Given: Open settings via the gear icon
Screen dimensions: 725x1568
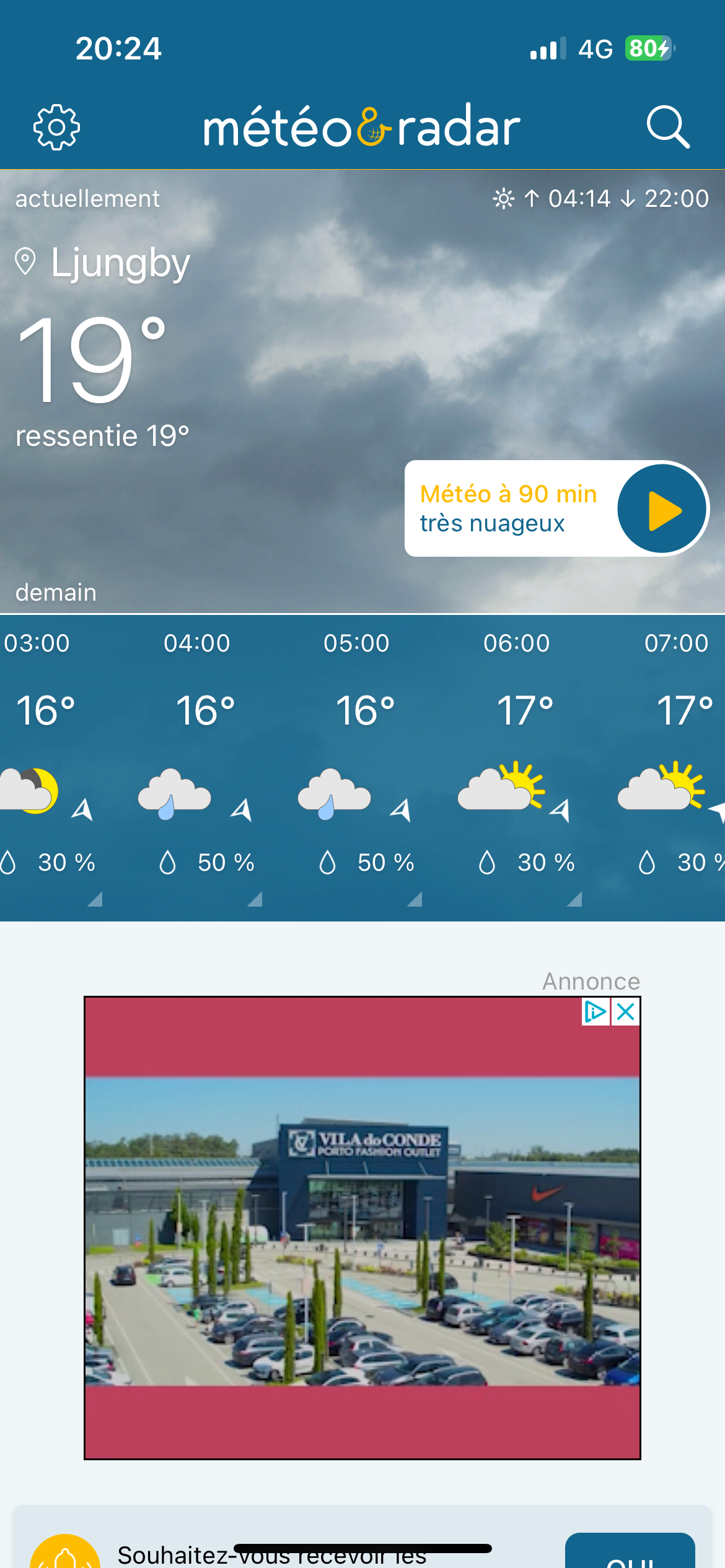Looking at the screenshot, I should 56,127.
